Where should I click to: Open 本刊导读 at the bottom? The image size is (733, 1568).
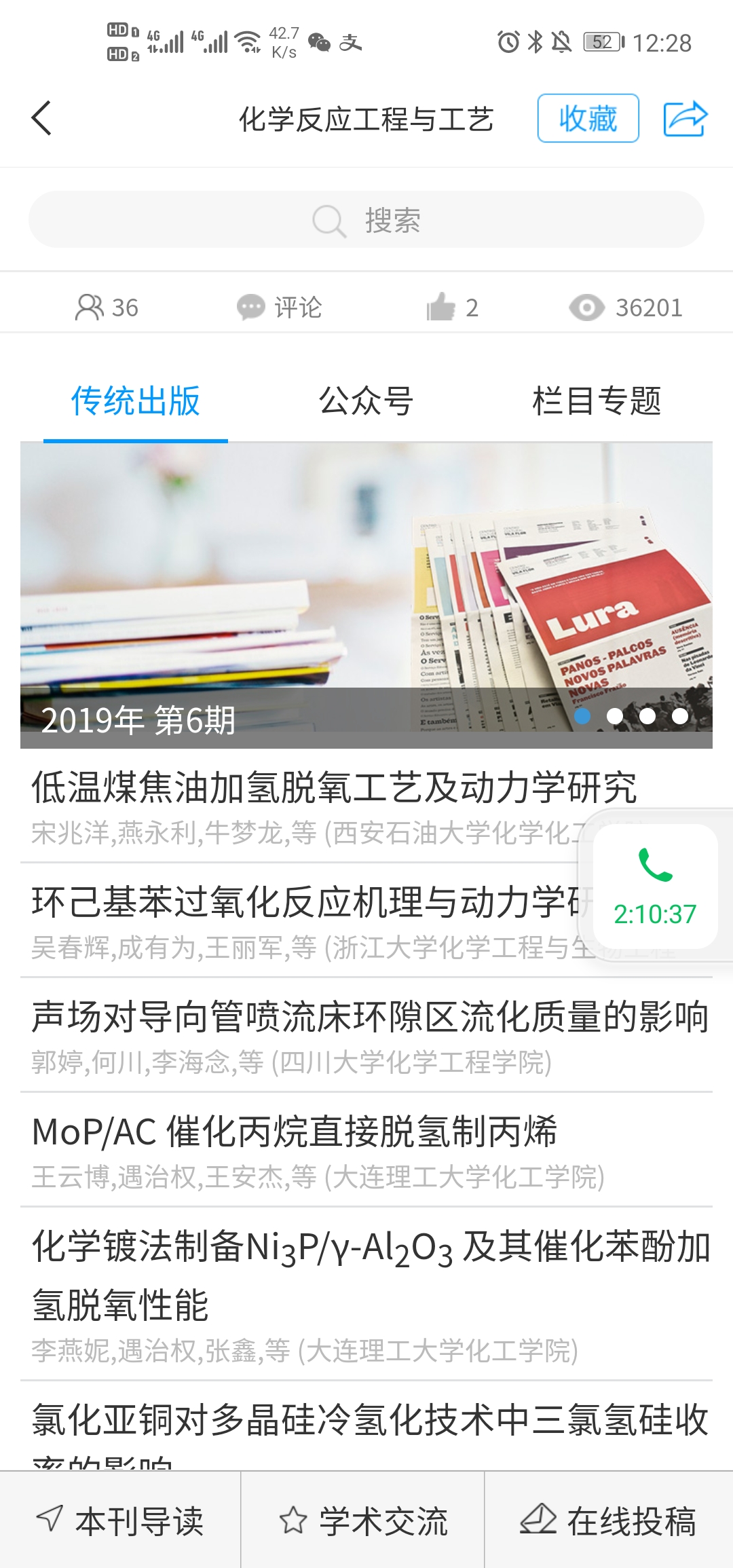(x=120, y=1520)
